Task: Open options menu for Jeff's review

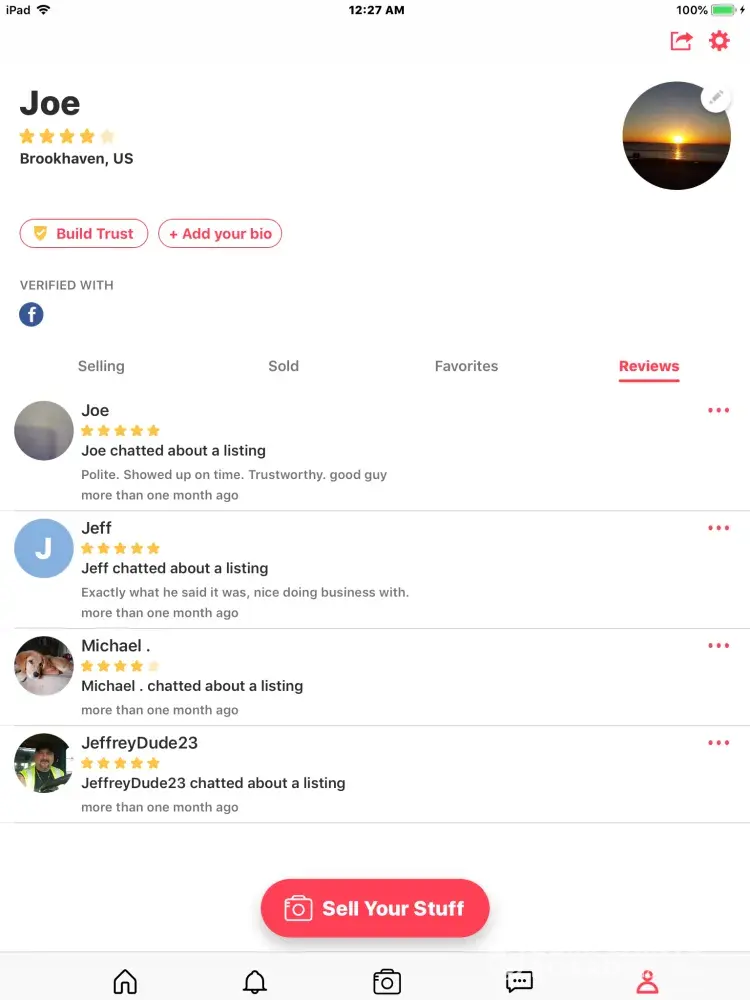Action: pyautogui.click(x=718, y=528)
